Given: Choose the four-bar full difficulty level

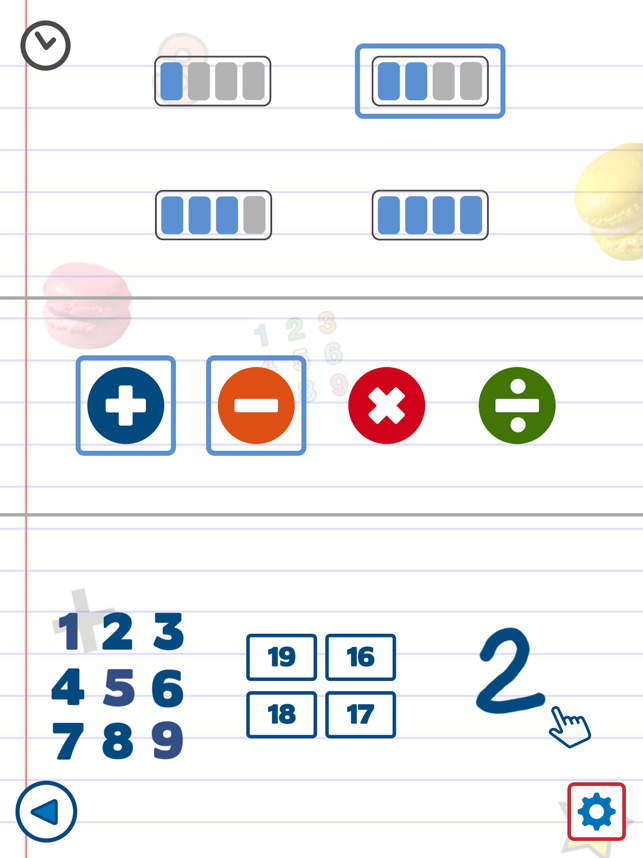Looking at the screenshot, I should 430,215.
